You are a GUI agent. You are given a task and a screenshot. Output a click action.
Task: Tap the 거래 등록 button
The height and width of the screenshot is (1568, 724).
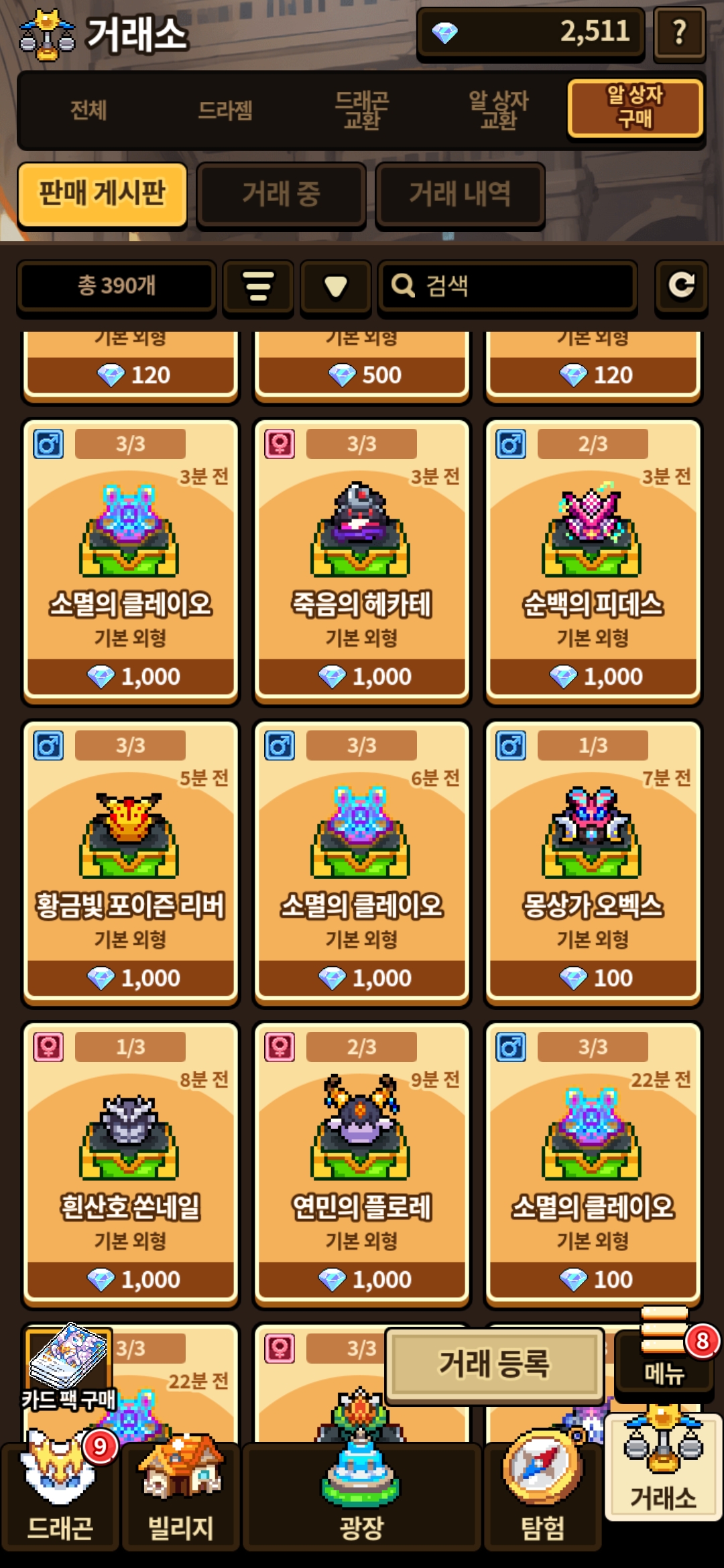(495, 1364)
